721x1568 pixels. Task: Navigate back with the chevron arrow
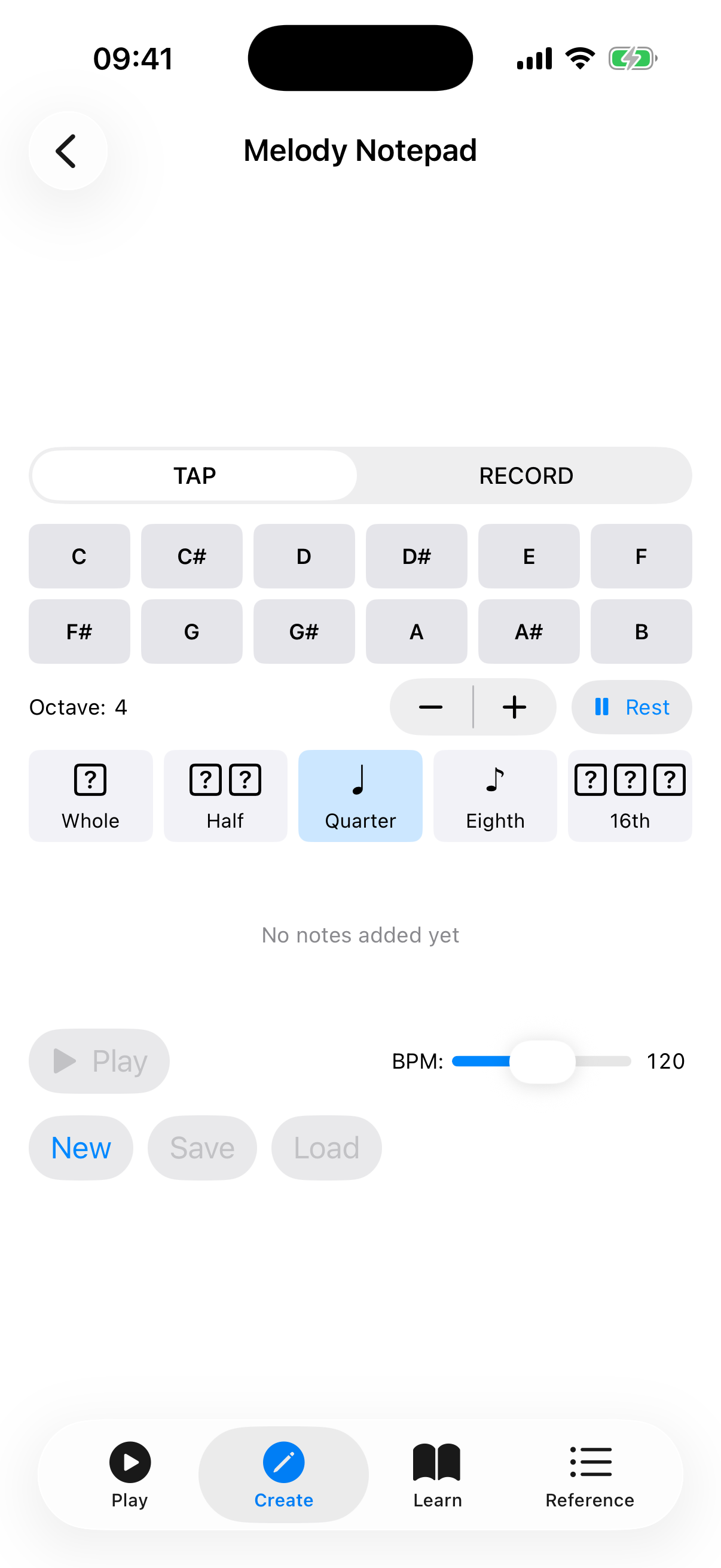[x=67, y=150]
